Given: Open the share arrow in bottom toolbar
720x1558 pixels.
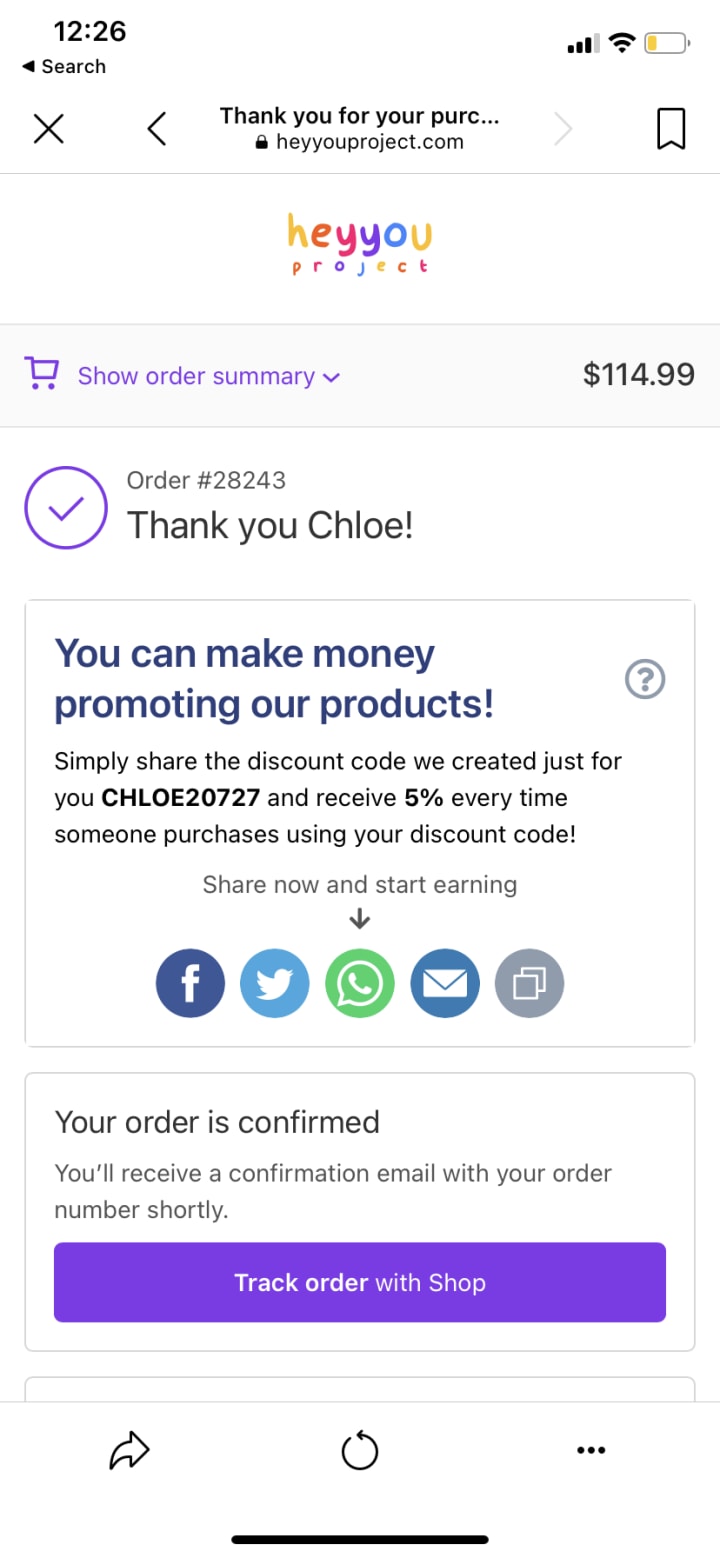Looking at the screenshot, I should [x=129, y=1450].
